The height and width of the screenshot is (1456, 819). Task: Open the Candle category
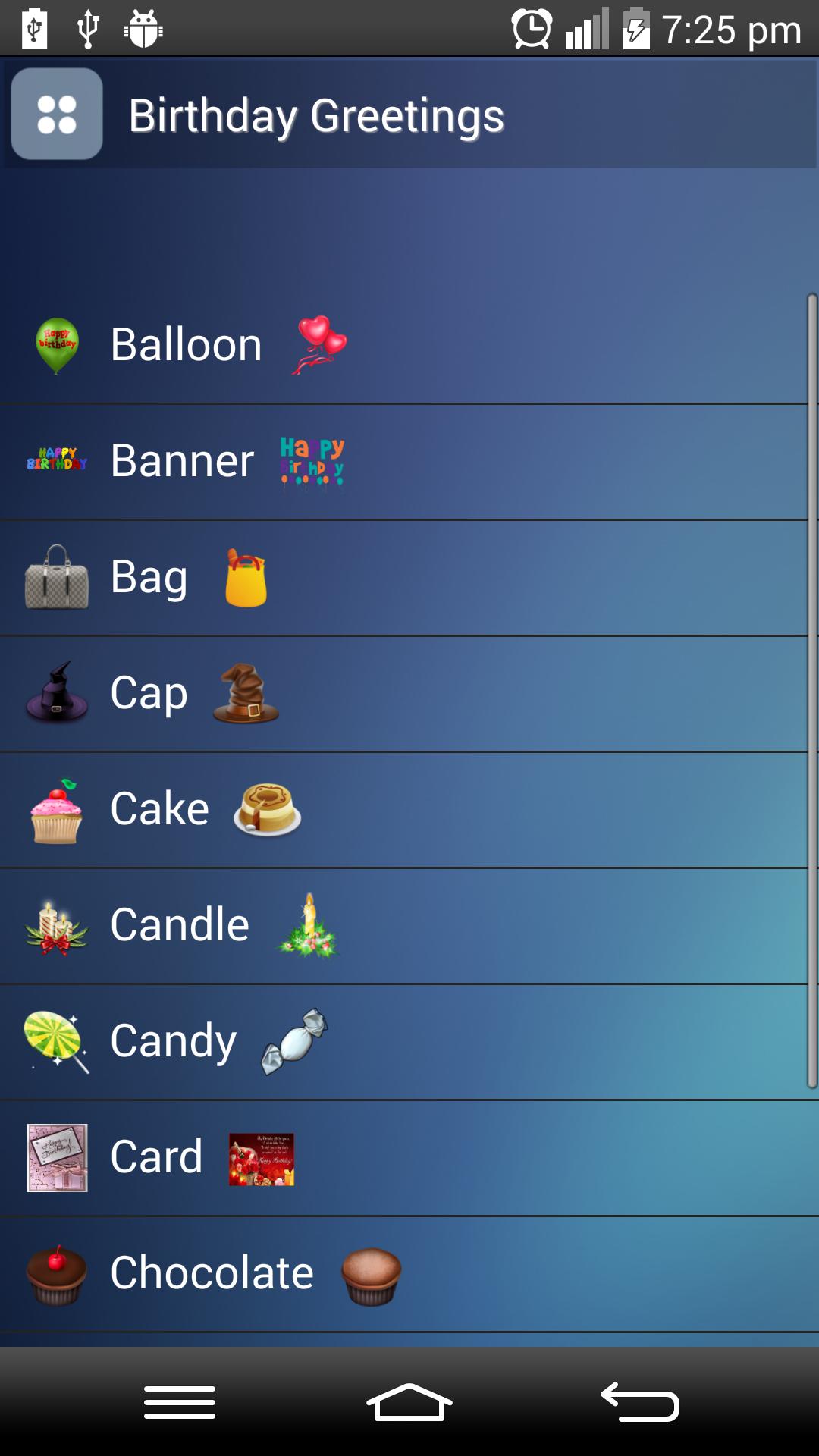[180, 924]
